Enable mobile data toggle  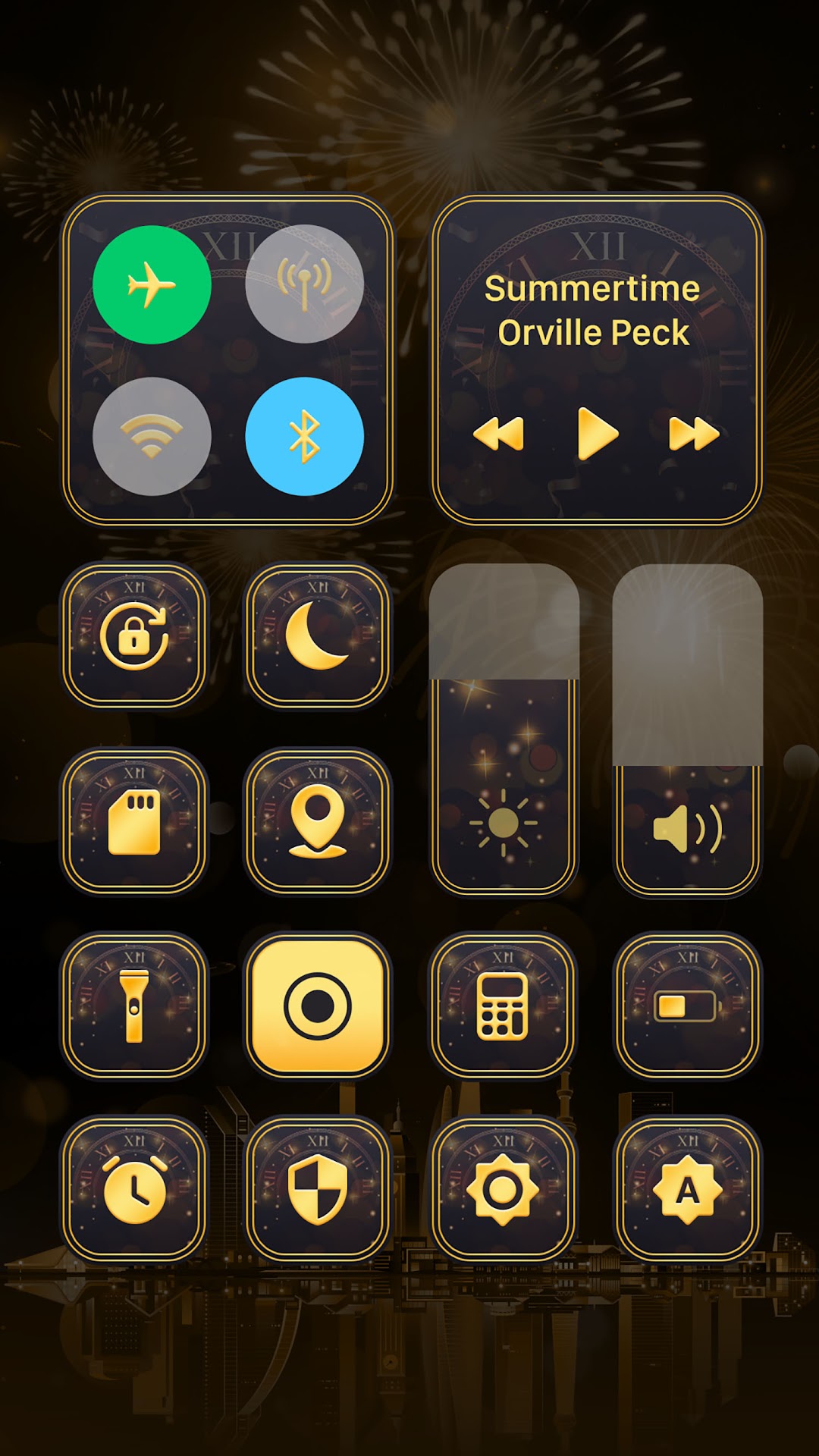[304, 284]
